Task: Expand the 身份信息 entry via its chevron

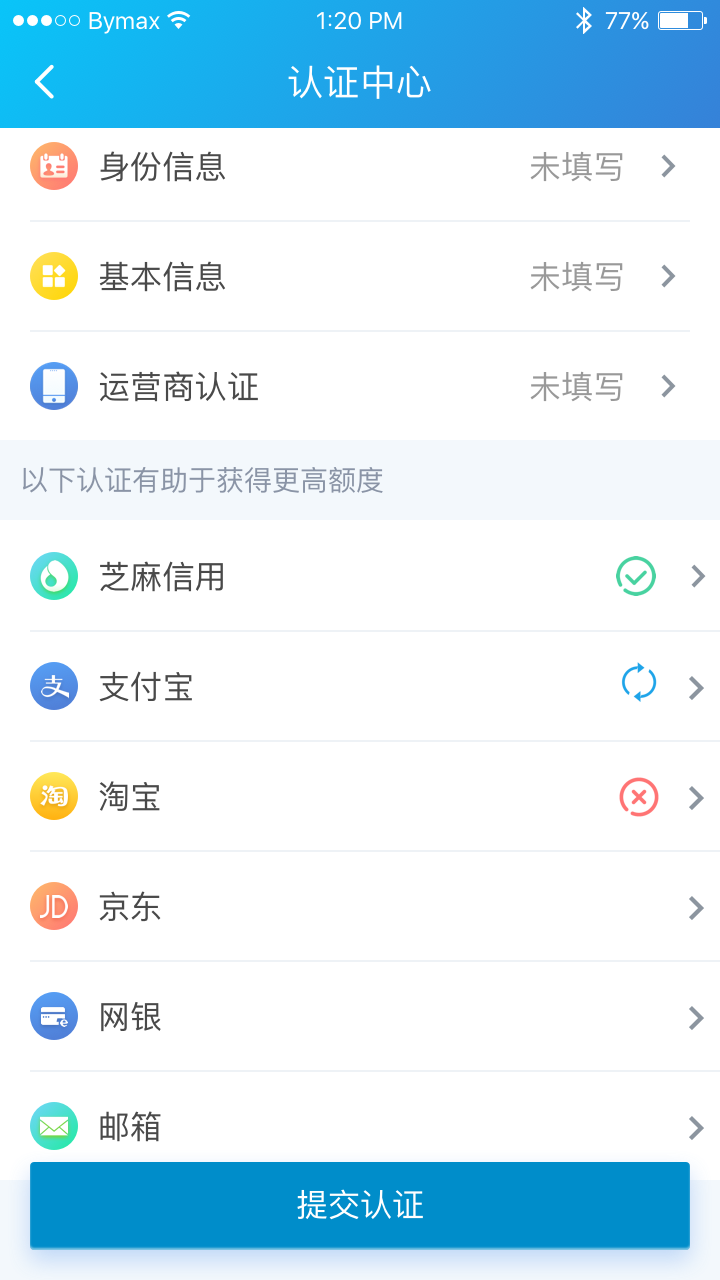Action: click(x=667, y=166)
